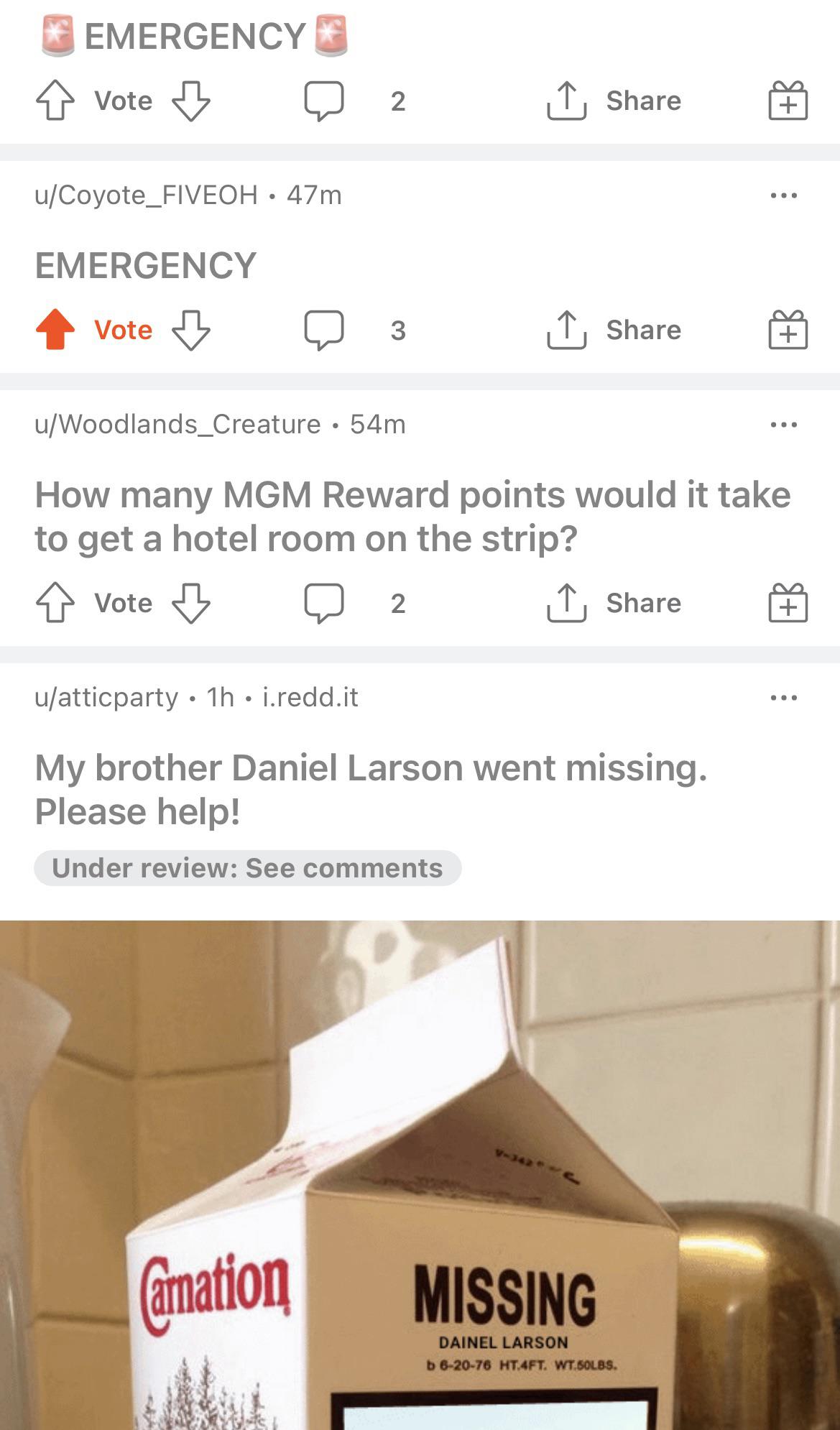Screen dimensions: 840x1430
Task: Tap the 'Under review: See comments' chip
Action: point(247,868)
